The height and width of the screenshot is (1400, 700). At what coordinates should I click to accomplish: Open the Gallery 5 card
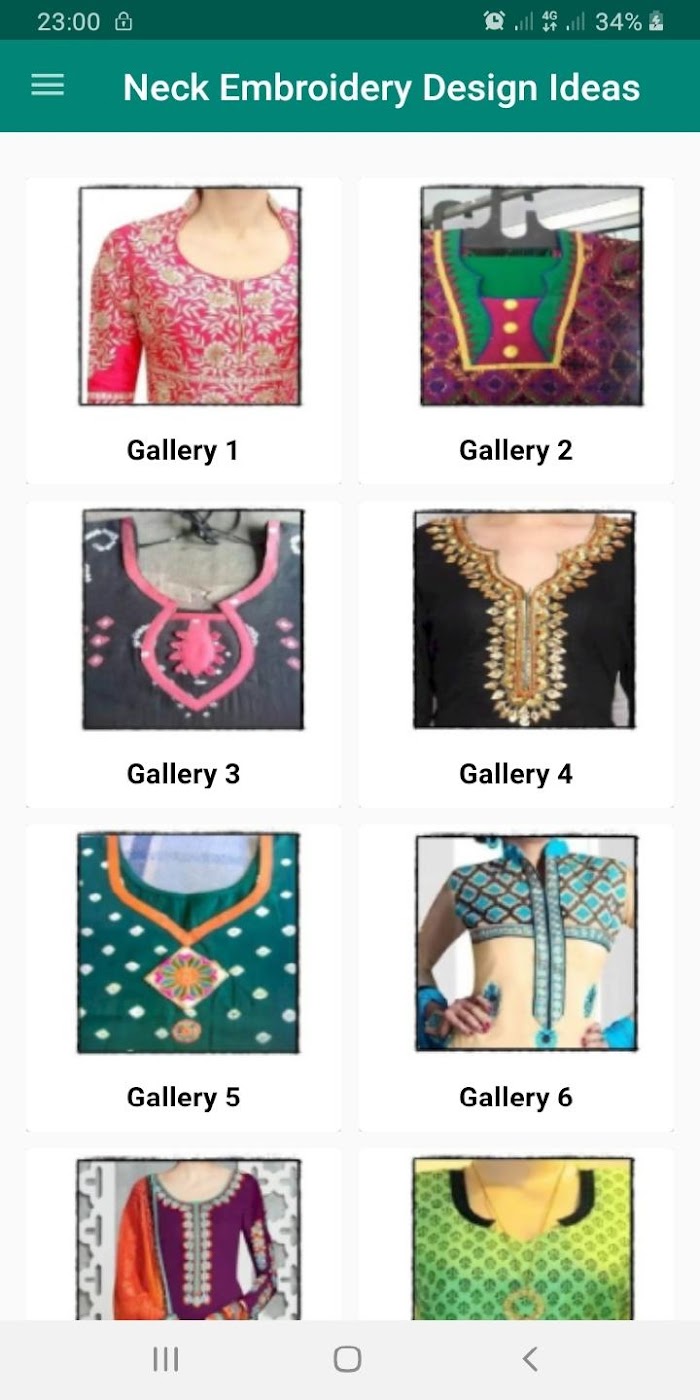tap(183, 978)
